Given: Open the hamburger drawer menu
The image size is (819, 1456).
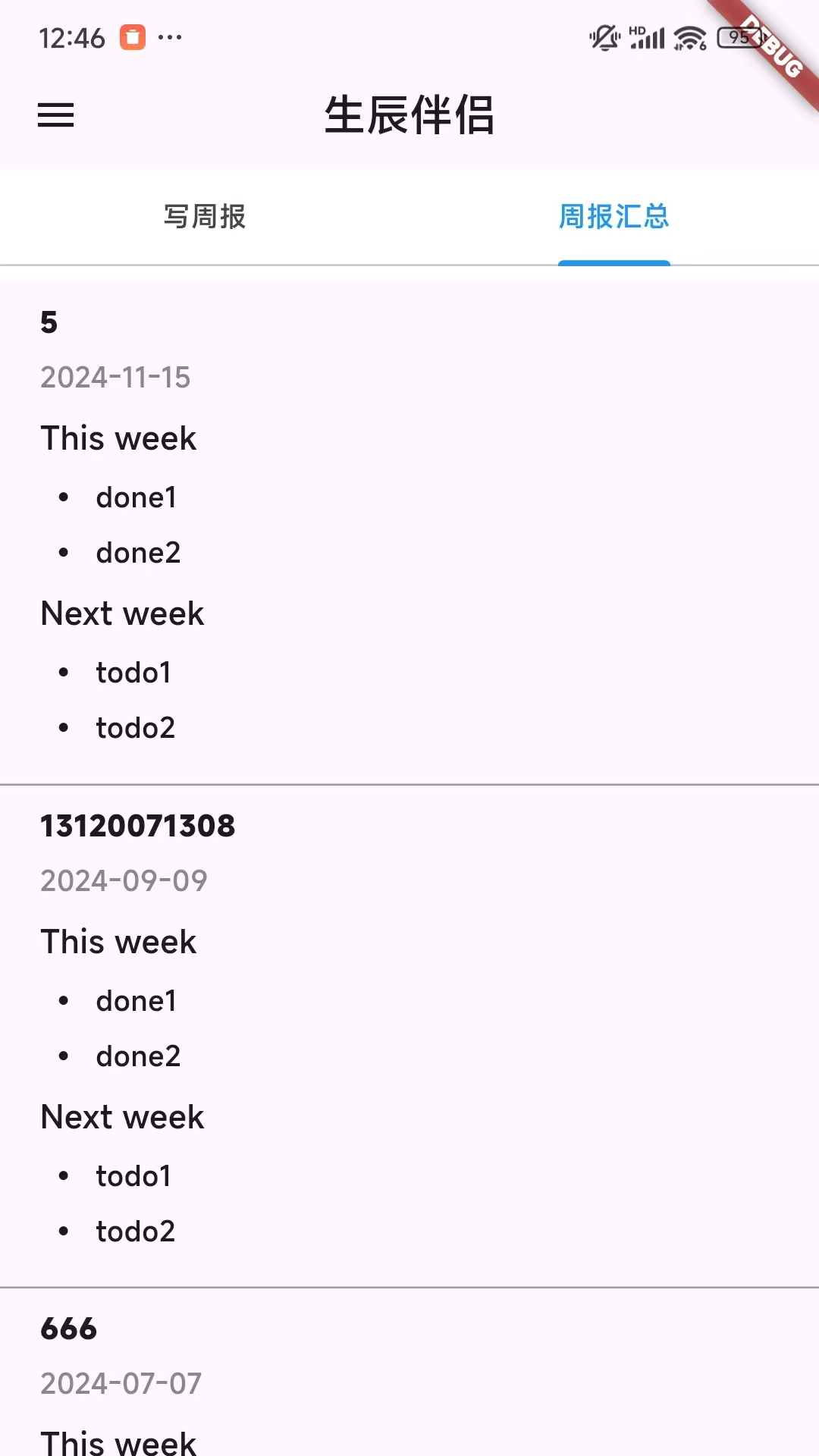Looking at the screenshot, I should point(56,115).
